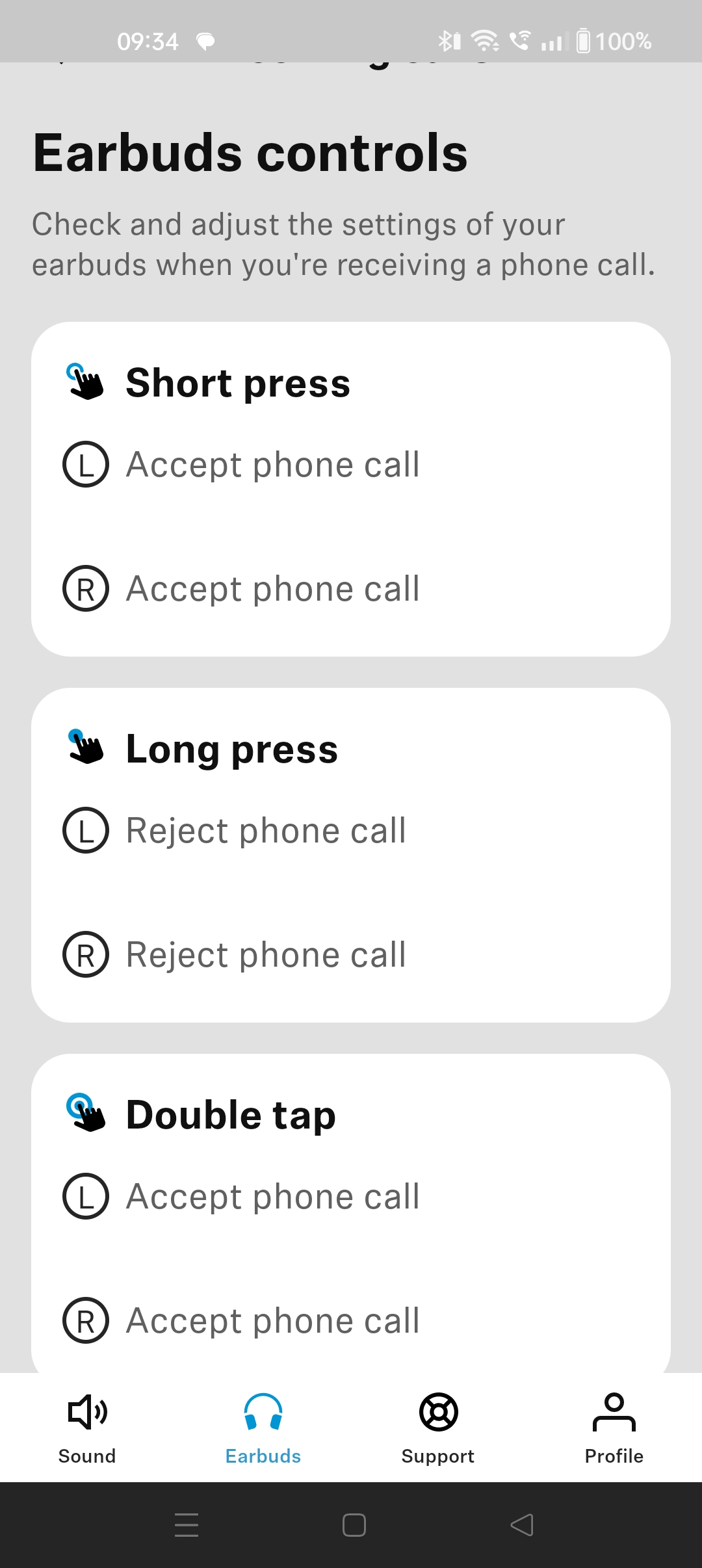This screenshot has height=1568, width=702.
Task: Change right earbud Short press action
Action: 273,589
